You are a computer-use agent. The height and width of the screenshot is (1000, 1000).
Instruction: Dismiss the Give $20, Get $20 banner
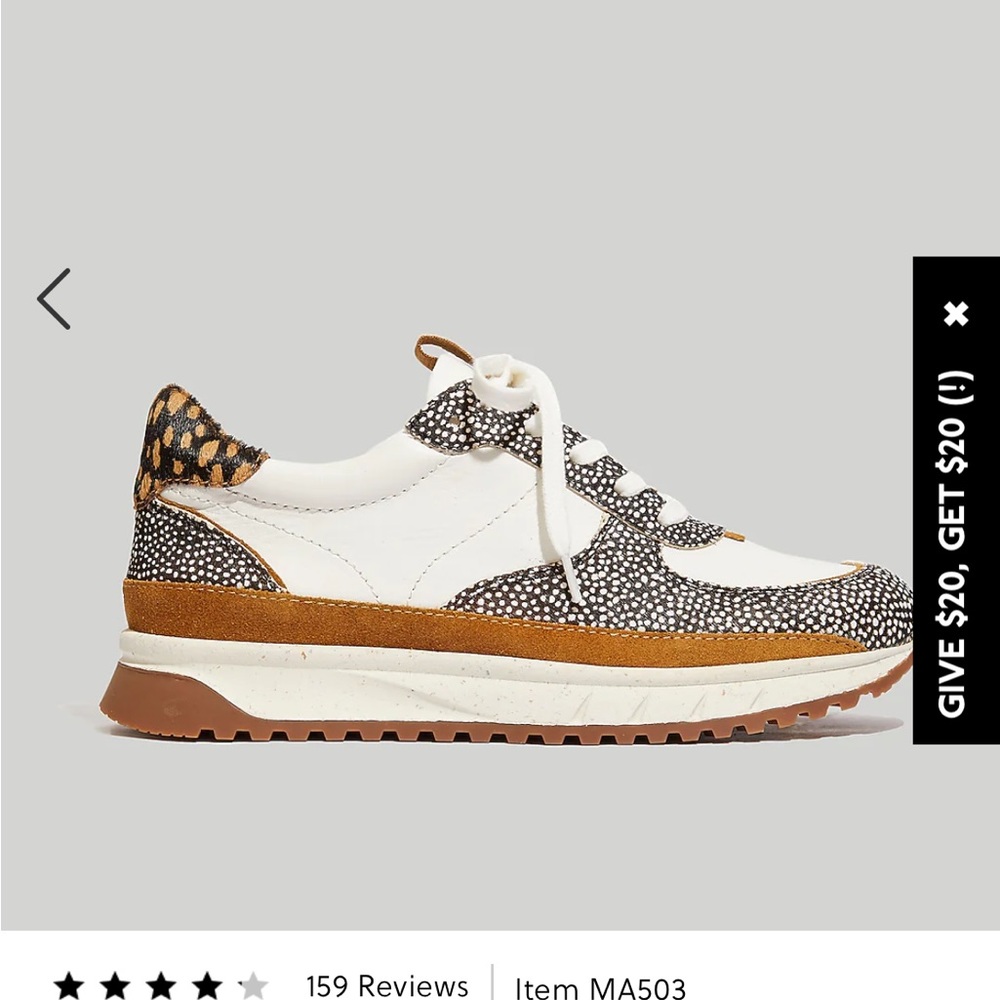(956, 314)
